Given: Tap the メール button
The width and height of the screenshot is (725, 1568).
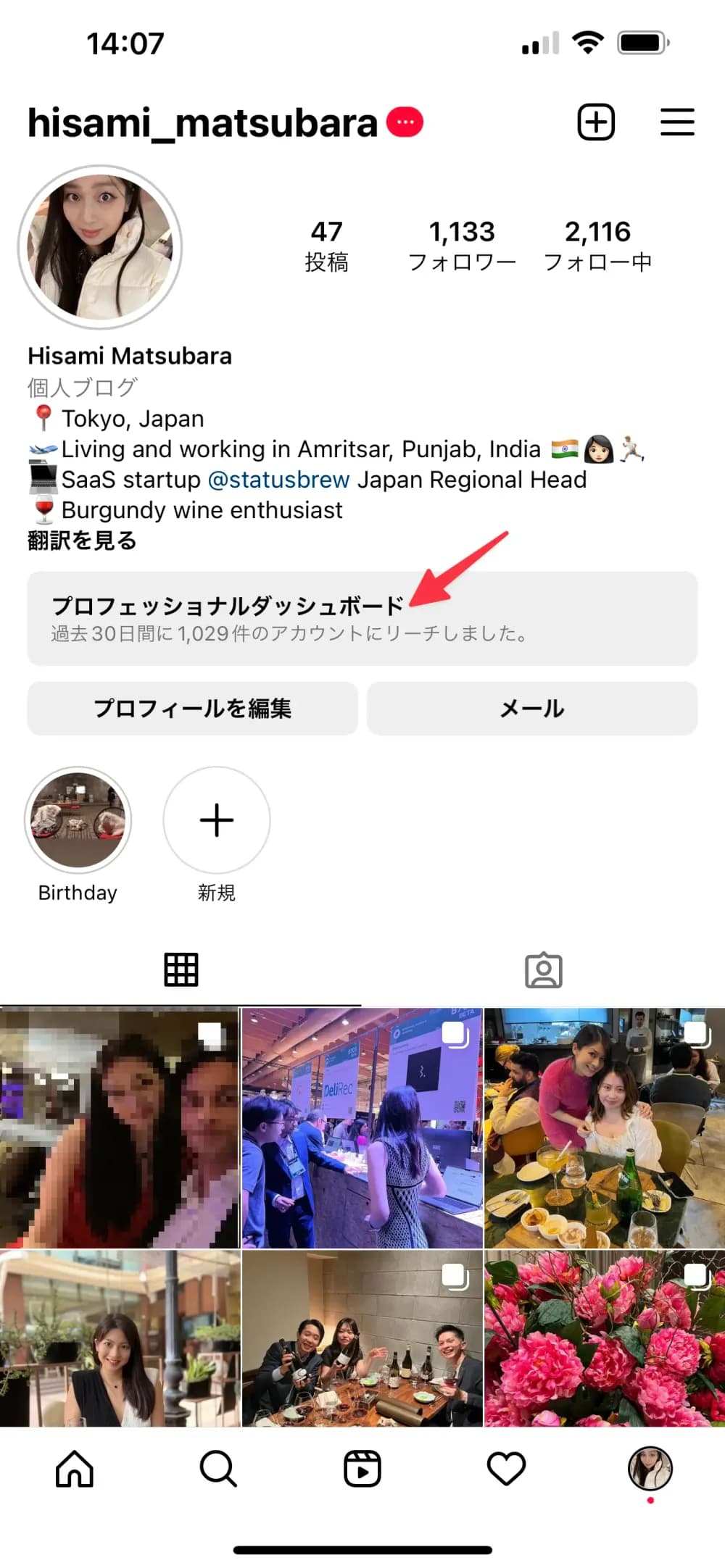Looking at the screenshot, I should [532, 708].
